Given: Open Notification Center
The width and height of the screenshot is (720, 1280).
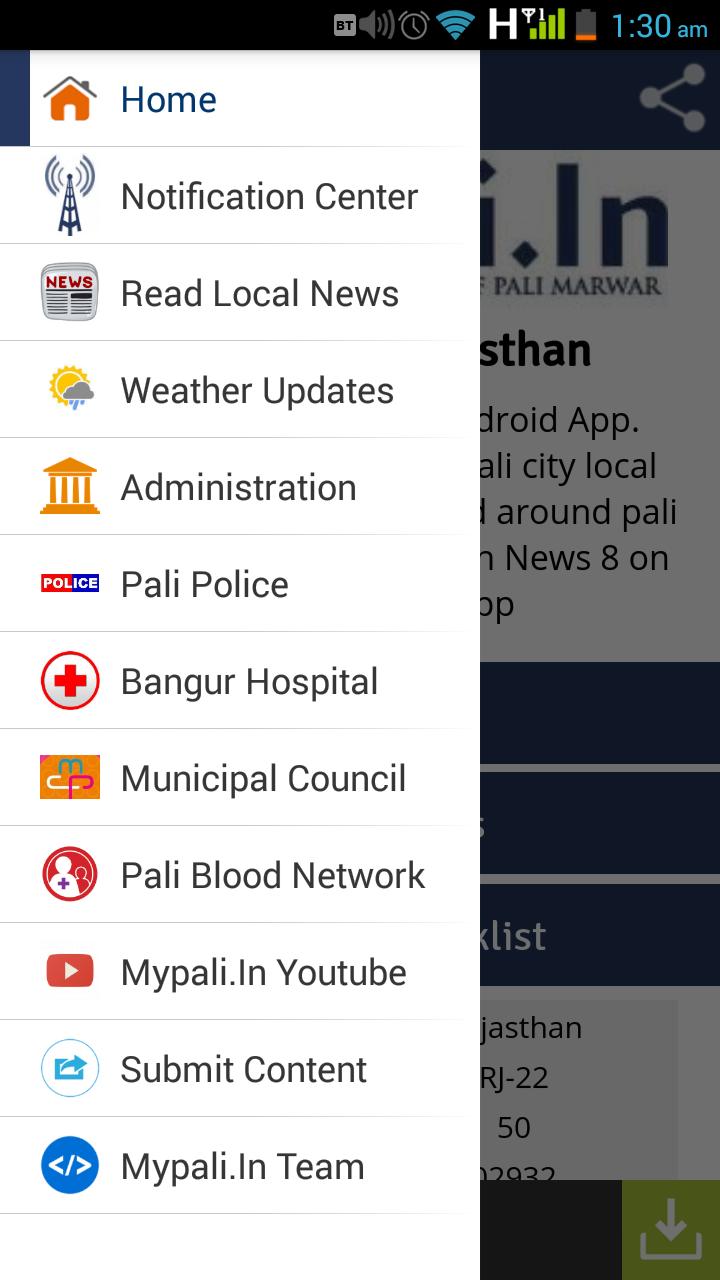Looking at the screenshot, I should (x=240, y=196).
